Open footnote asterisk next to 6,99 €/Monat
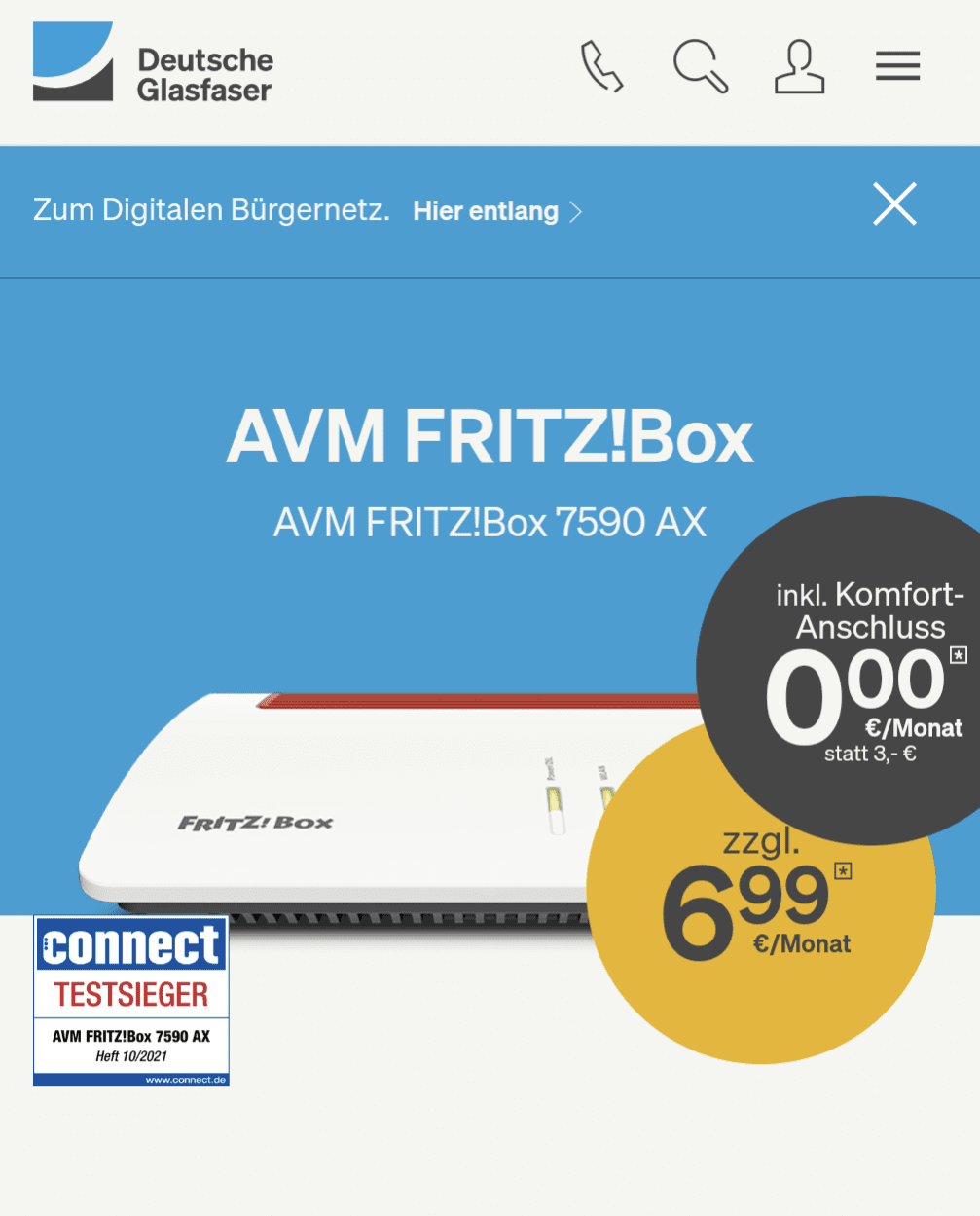The height and width of the screenshot is (1216, 980). coord(843,871)
